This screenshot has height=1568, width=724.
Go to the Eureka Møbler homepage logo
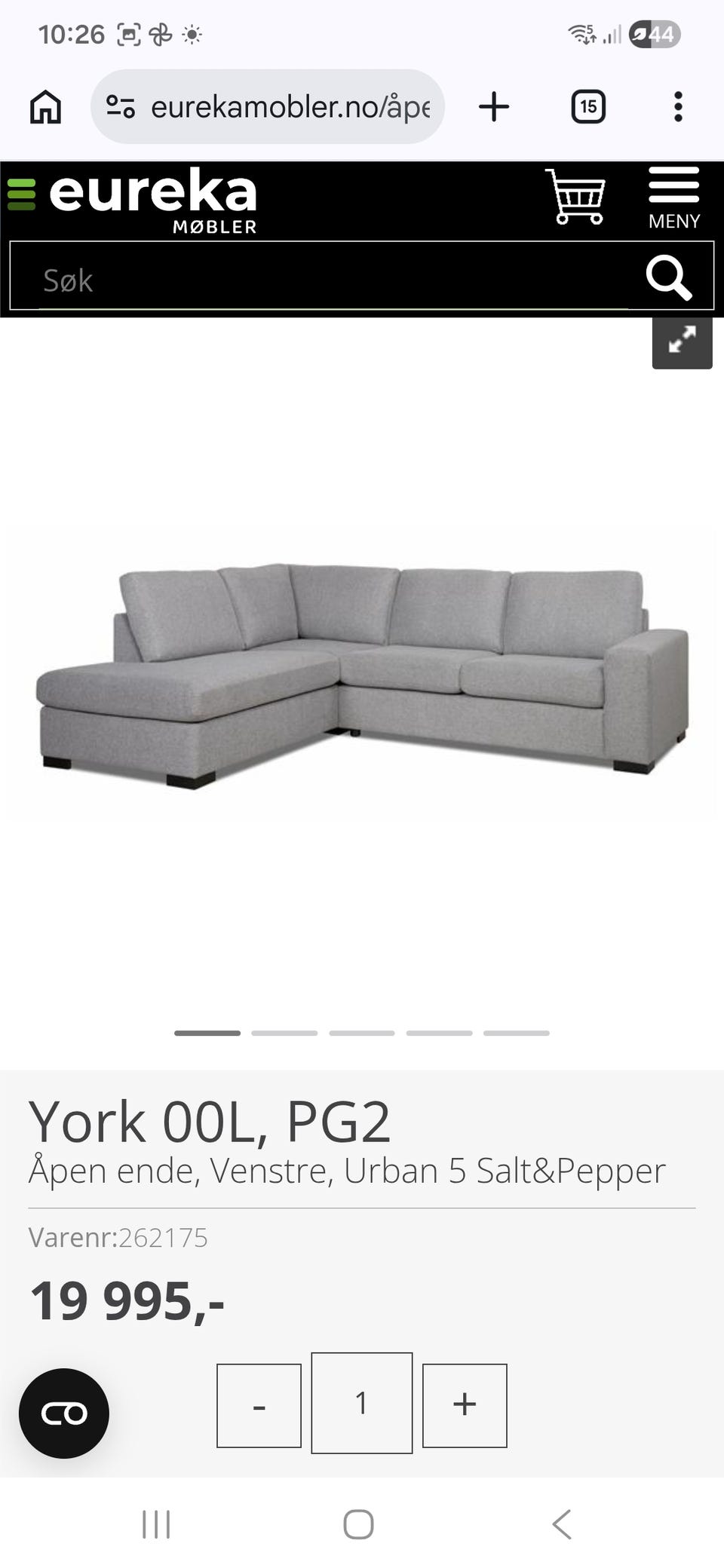click(x=133, y=199)
